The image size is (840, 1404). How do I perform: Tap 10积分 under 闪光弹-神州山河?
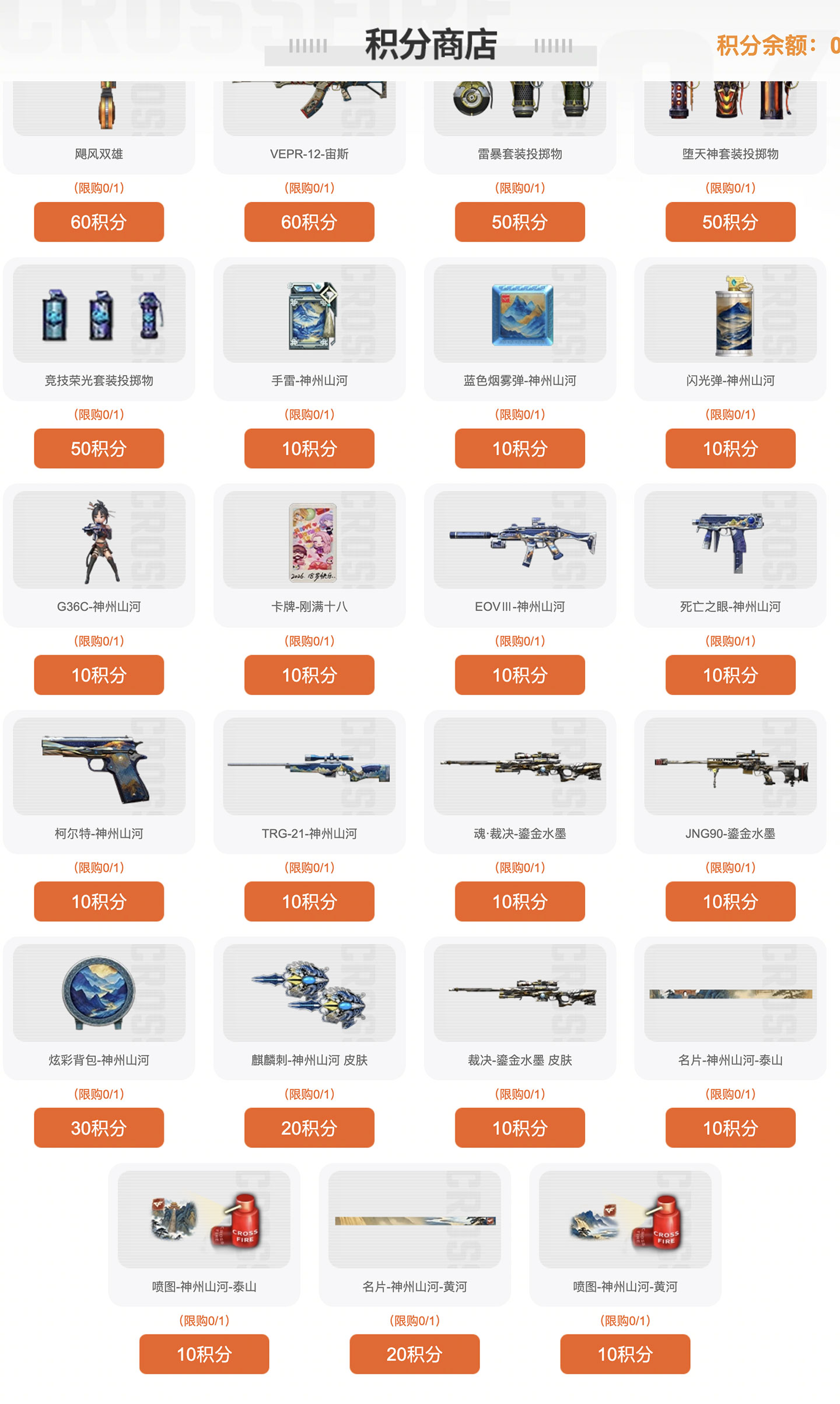(730, 448)
